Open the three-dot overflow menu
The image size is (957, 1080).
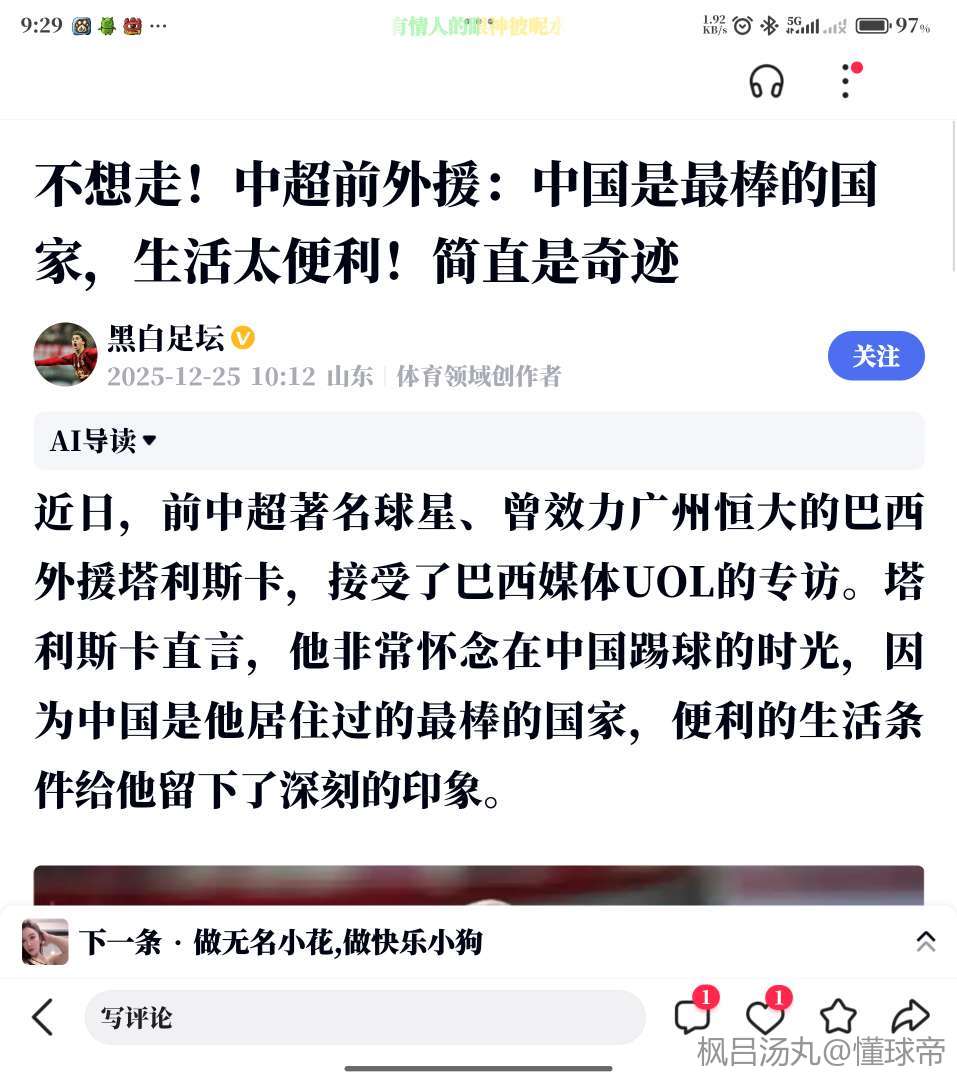coord(846,81)
